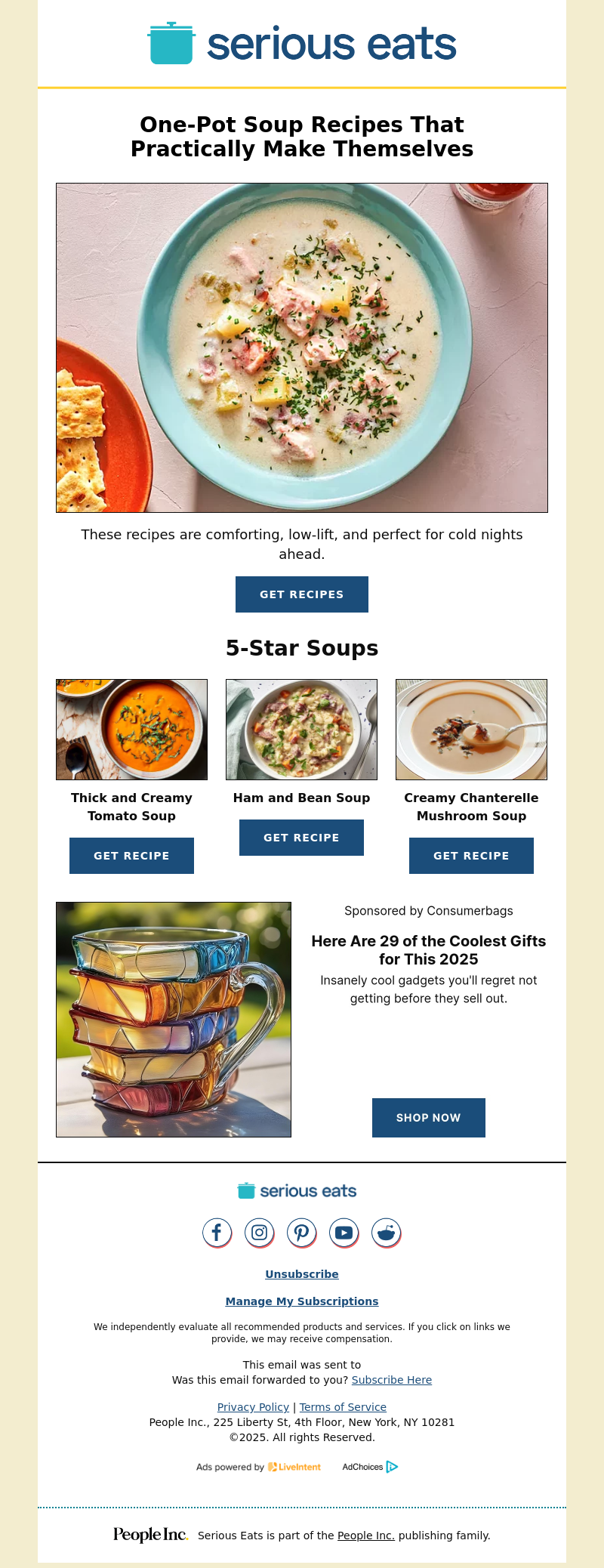Open the AdChoices link
The image size is (604, 1568).
pos(370,1467)
